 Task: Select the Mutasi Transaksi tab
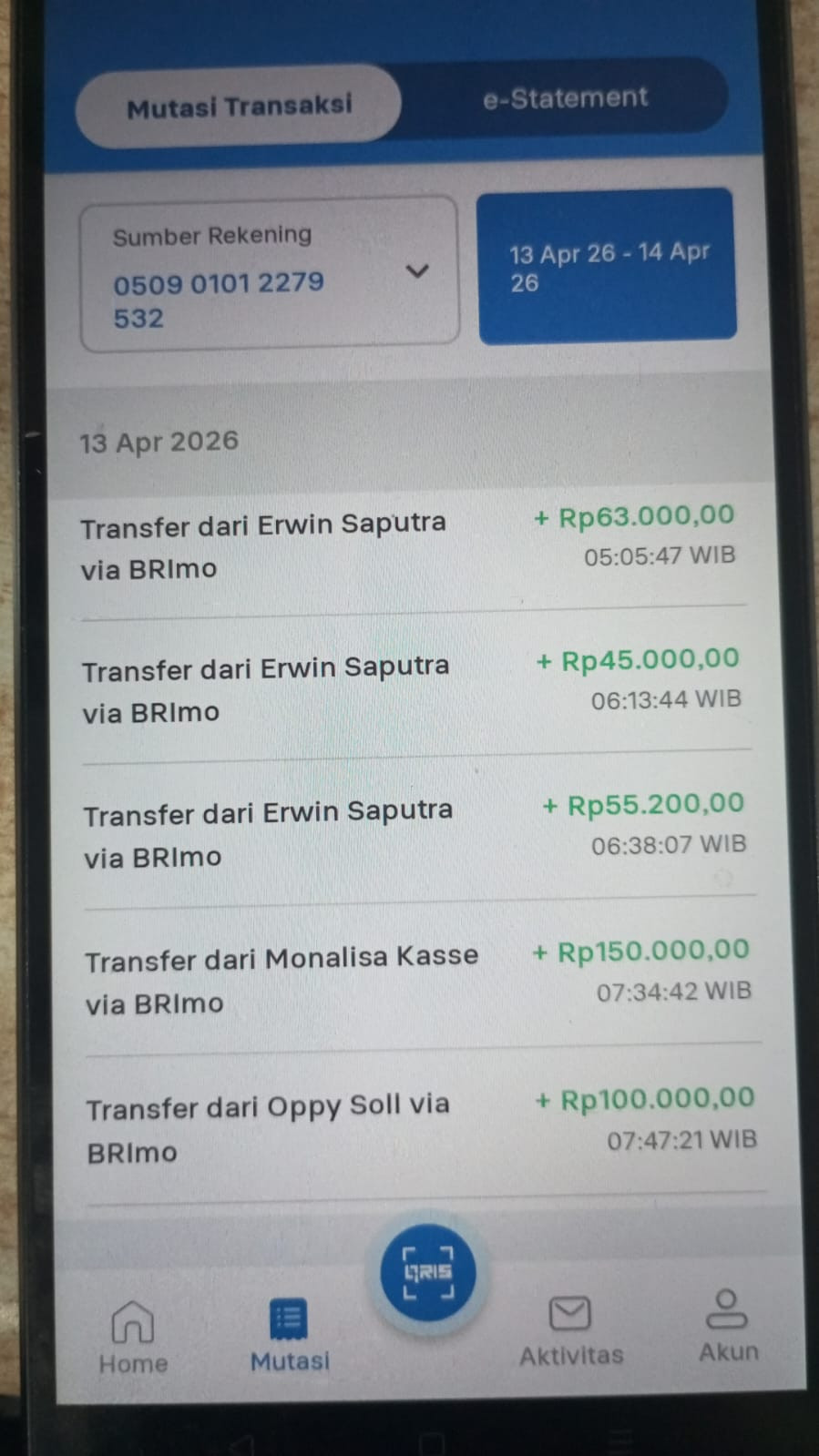point(239,106)
